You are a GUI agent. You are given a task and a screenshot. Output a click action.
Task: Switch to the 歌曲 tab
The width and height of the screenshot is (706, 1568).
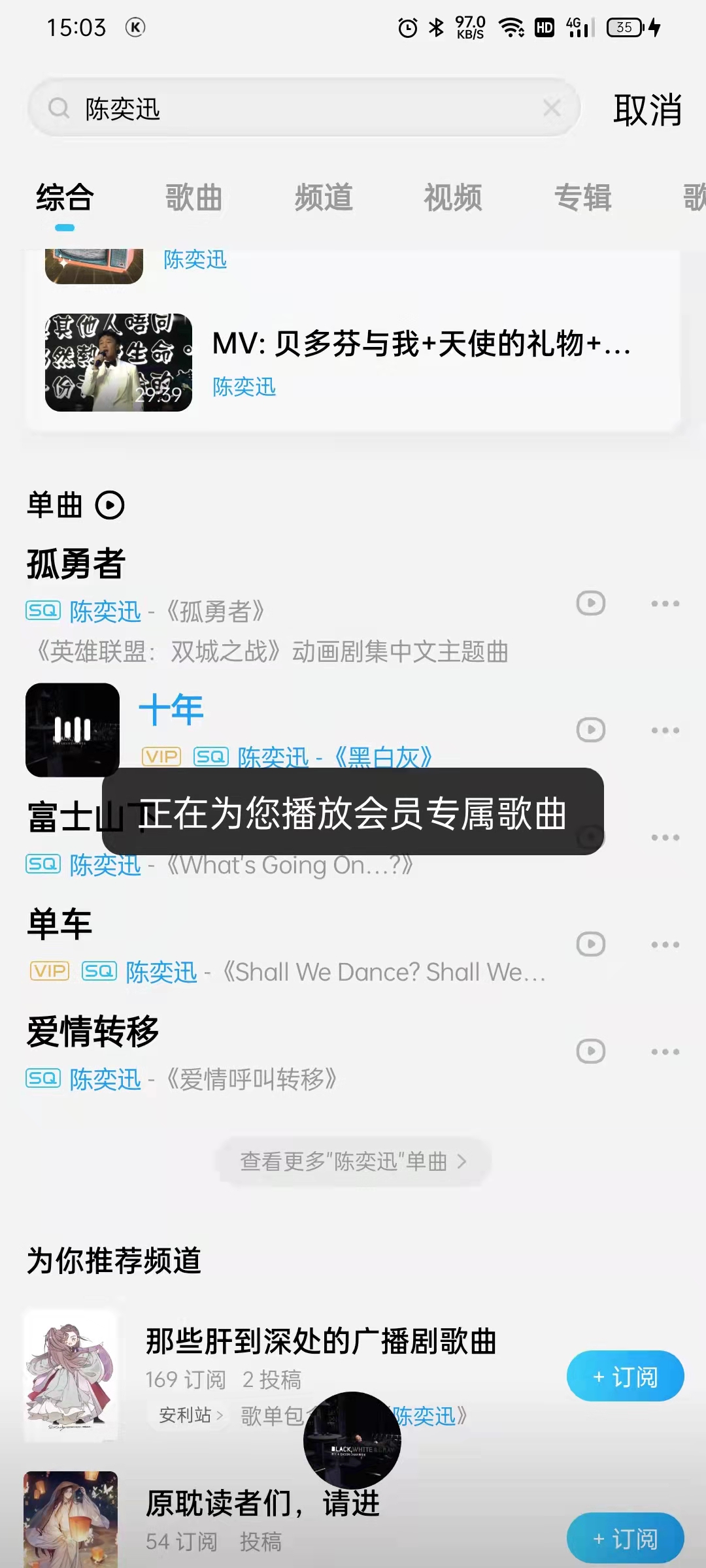pyautogui.click(x=193, y=198)
